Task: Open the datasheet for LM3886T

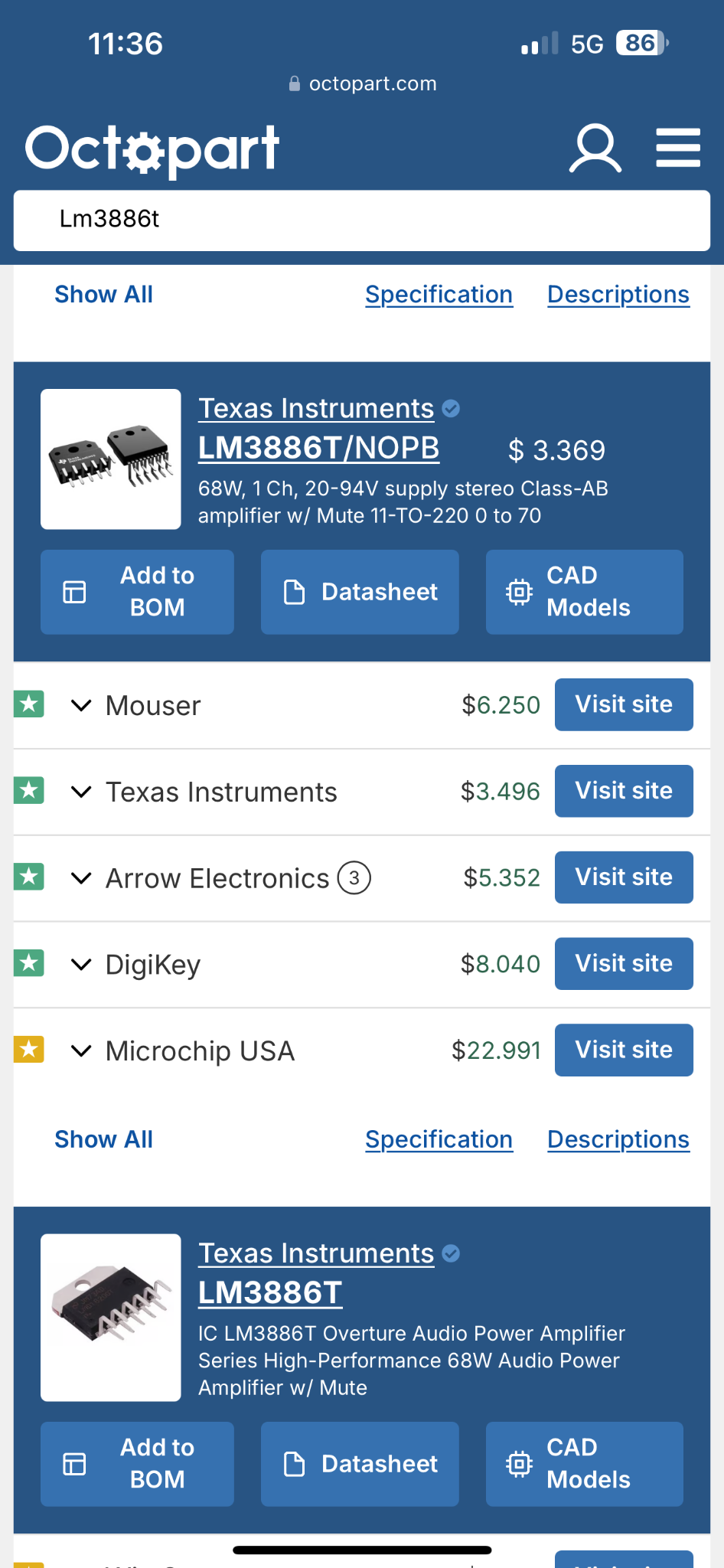Action: (360, 1464)
